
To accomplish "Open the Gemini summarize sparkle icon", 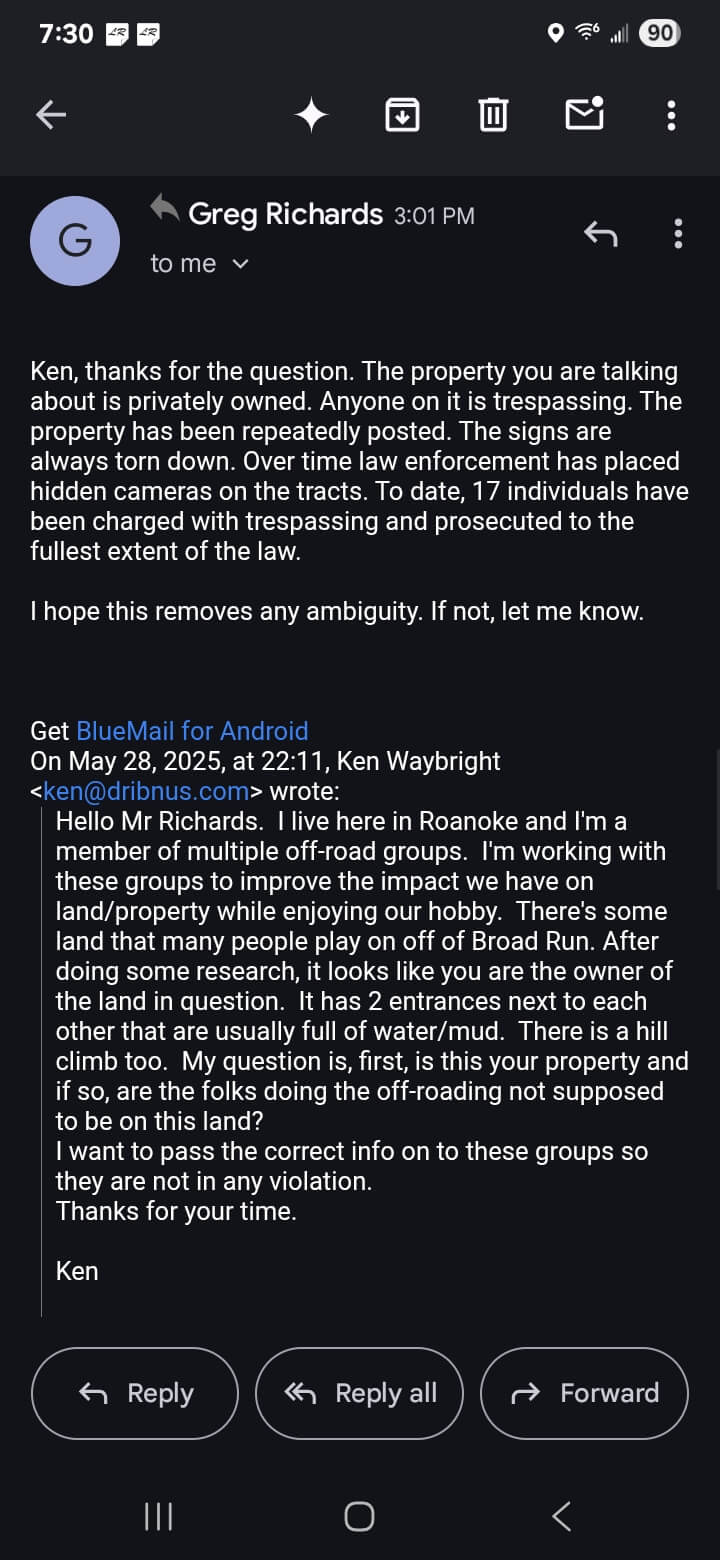I will (x=311, y=116).
